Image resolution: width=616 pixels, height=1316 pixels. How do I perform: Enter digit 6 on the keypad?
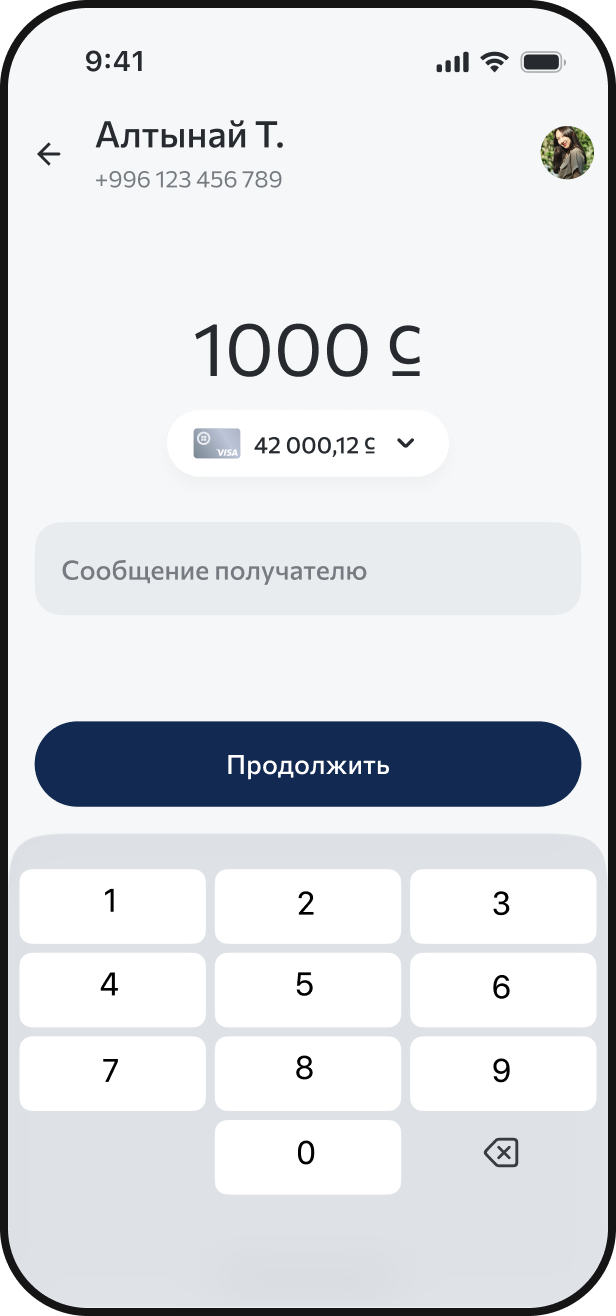[503, 990]
